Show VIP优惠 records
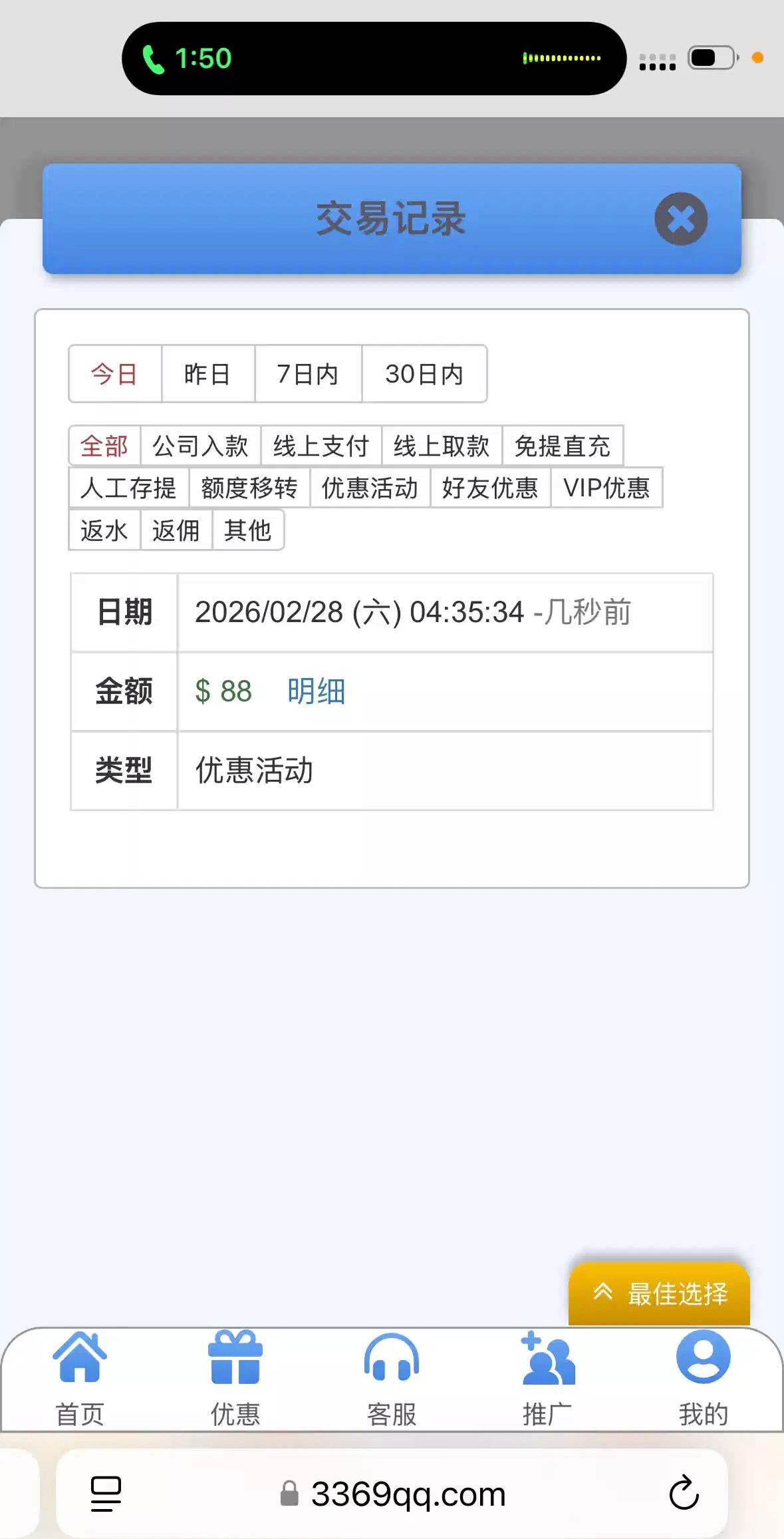The width and height of the screenshot is (784, 1539). (x=606, y=488)
